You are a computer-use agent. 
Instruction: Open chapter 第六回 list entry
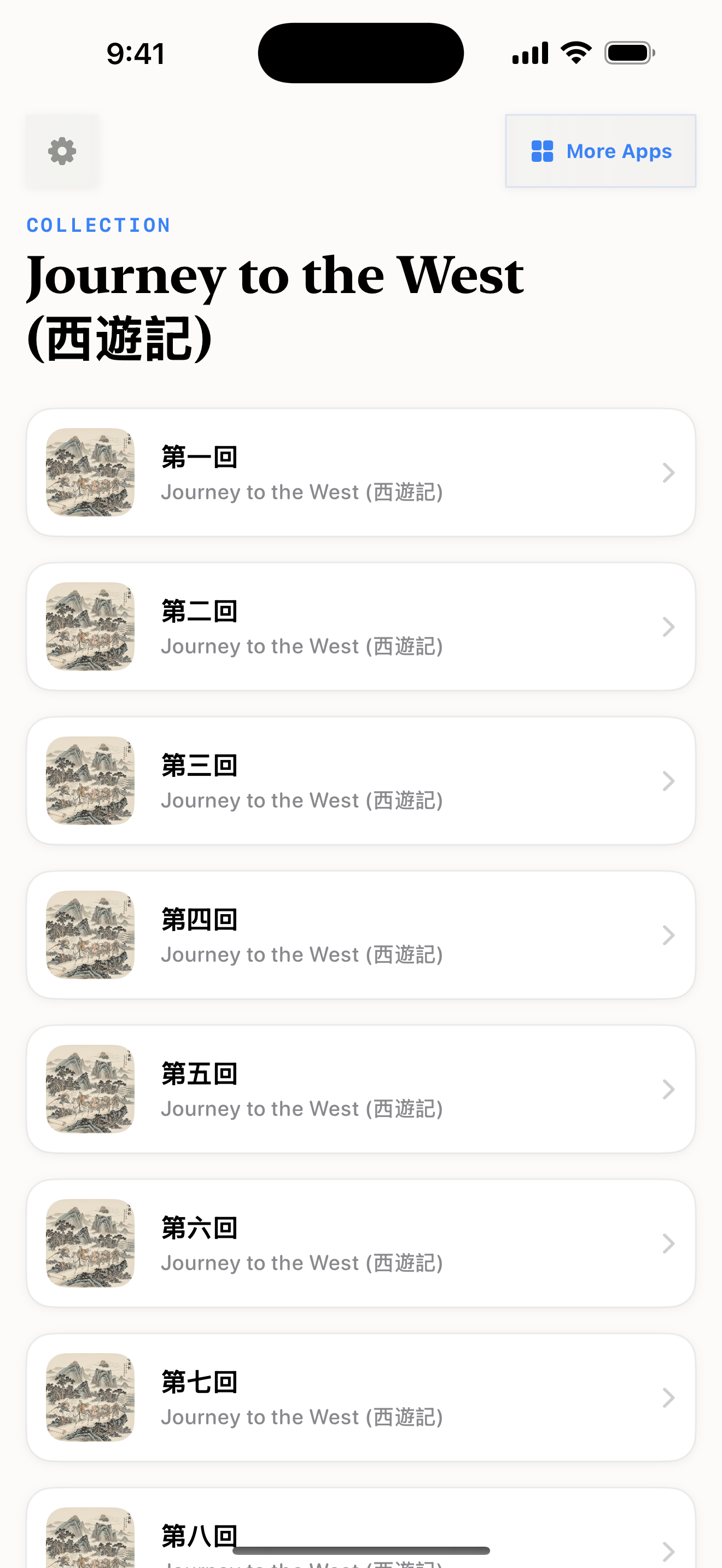[361, 1244]
